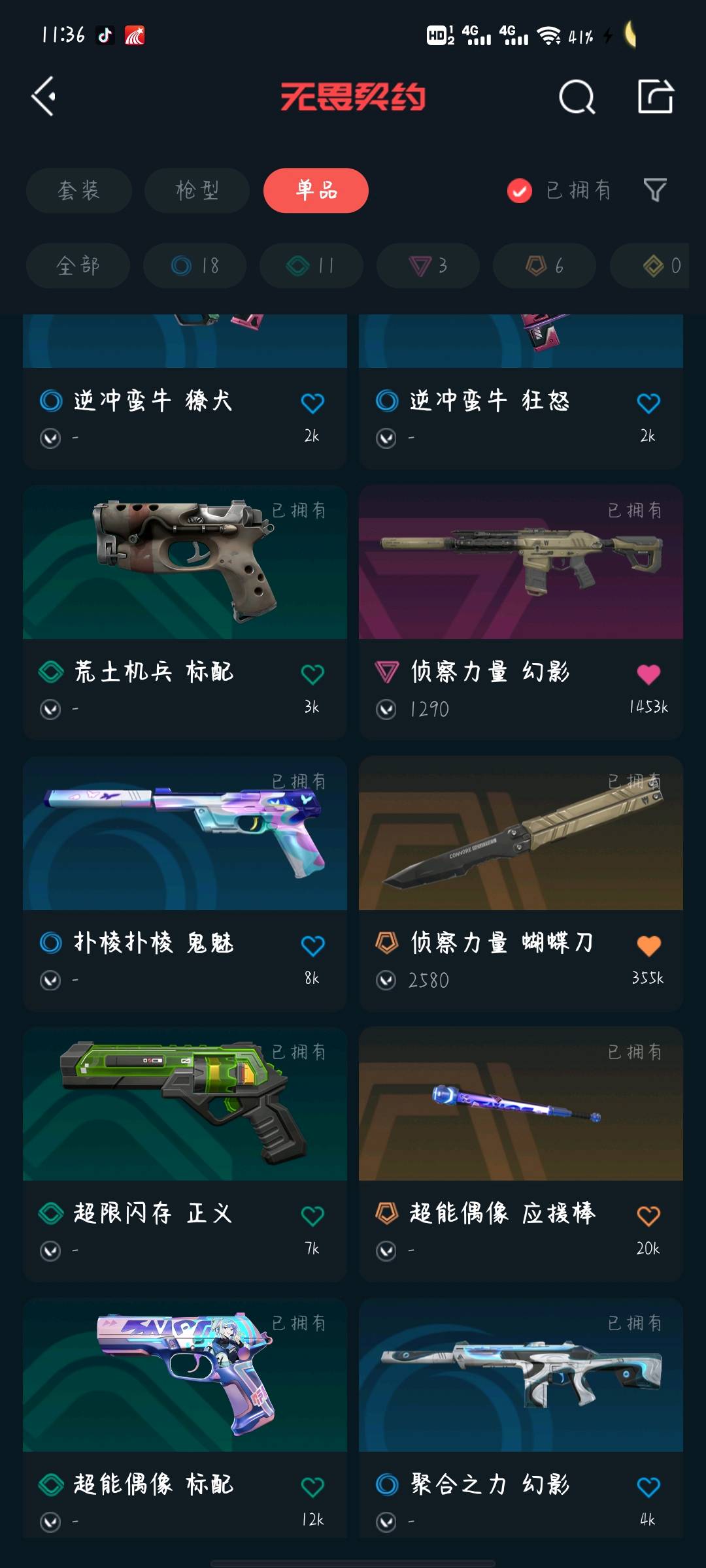Share this page via the share icon
Image resolution: width=706 pixels, height=1568 pixels.
[655, 97]
